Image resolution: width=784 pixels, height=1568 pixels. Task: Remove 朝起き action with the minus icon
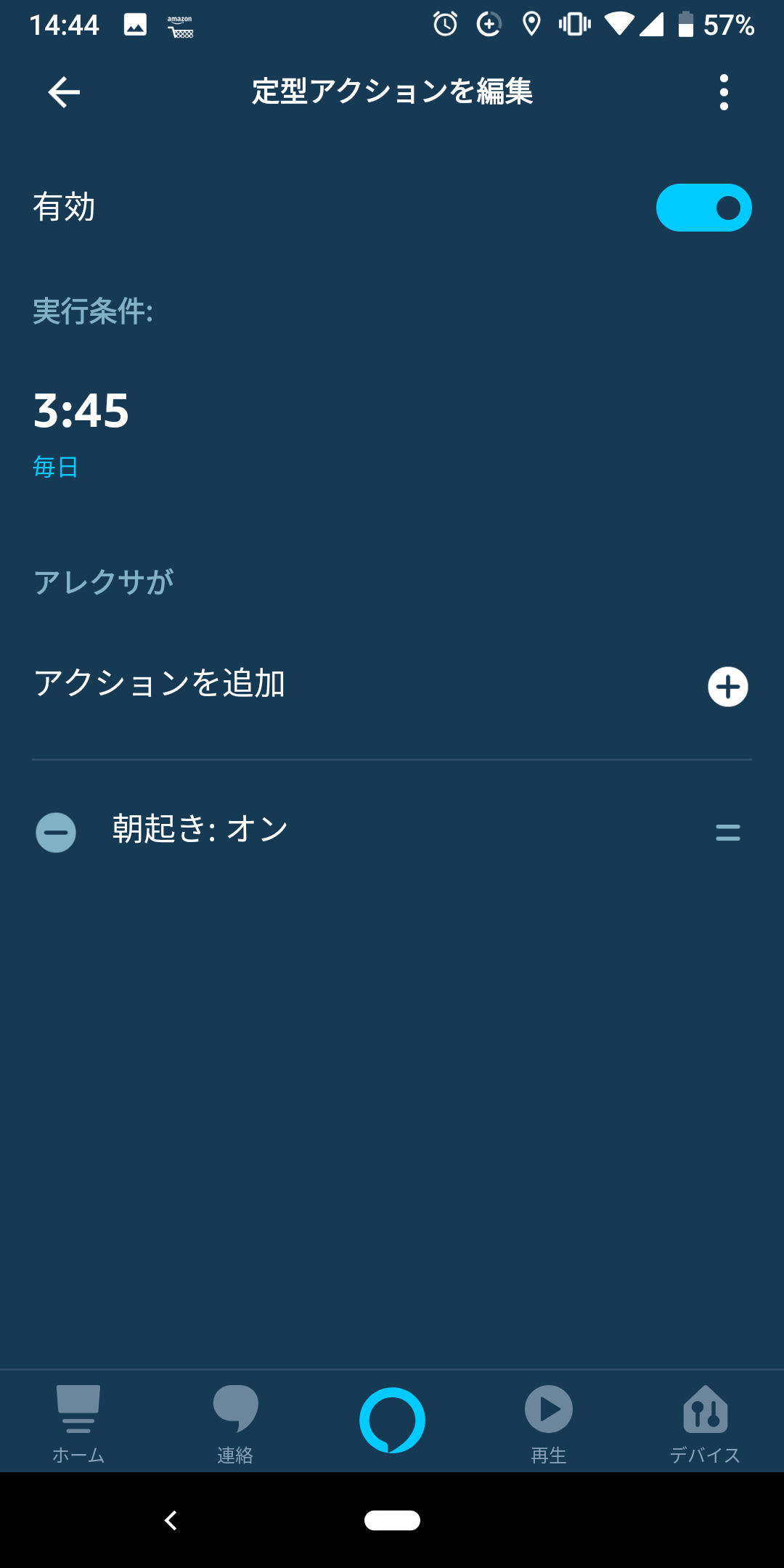coord(57,833)
